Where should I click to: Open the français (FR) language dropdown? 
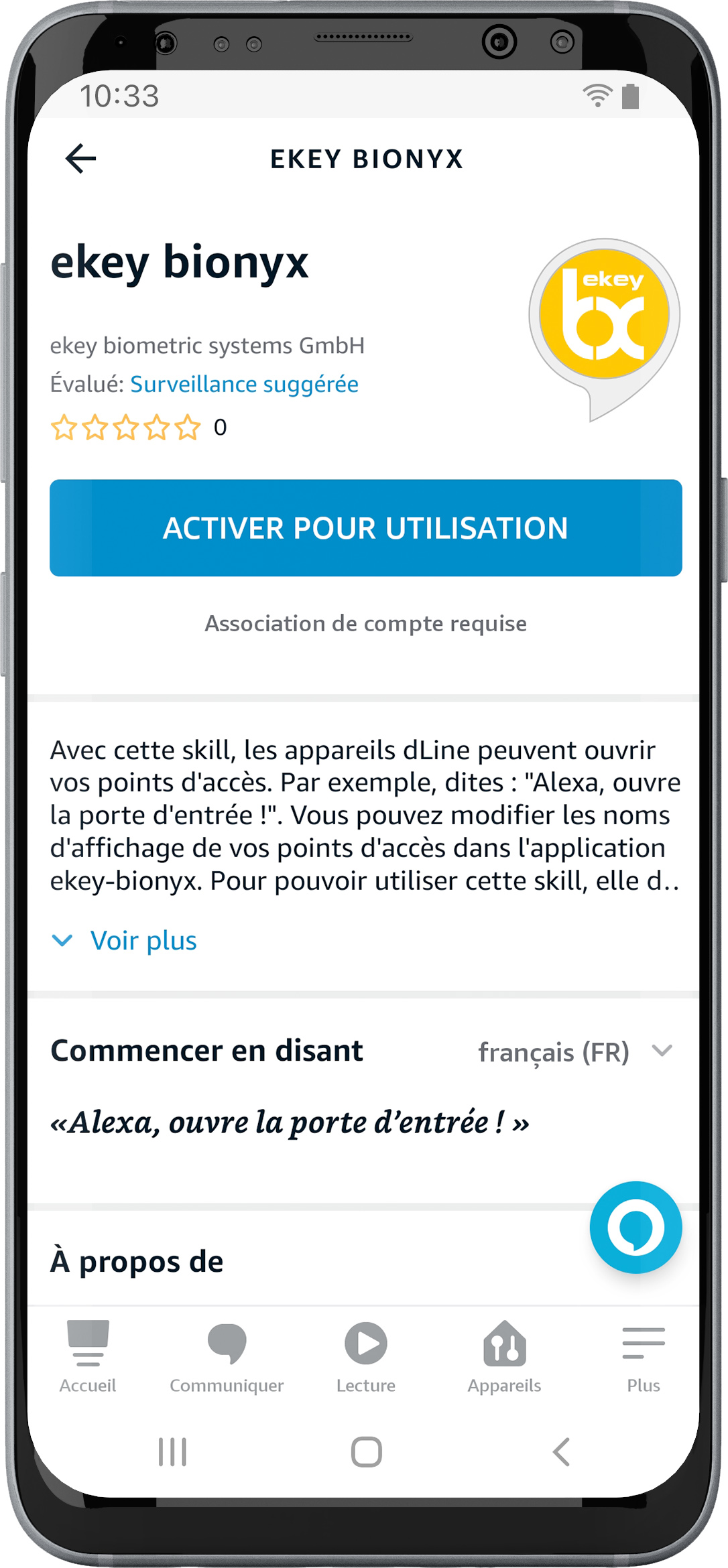pyautogui.click(x=574, y=1051)
